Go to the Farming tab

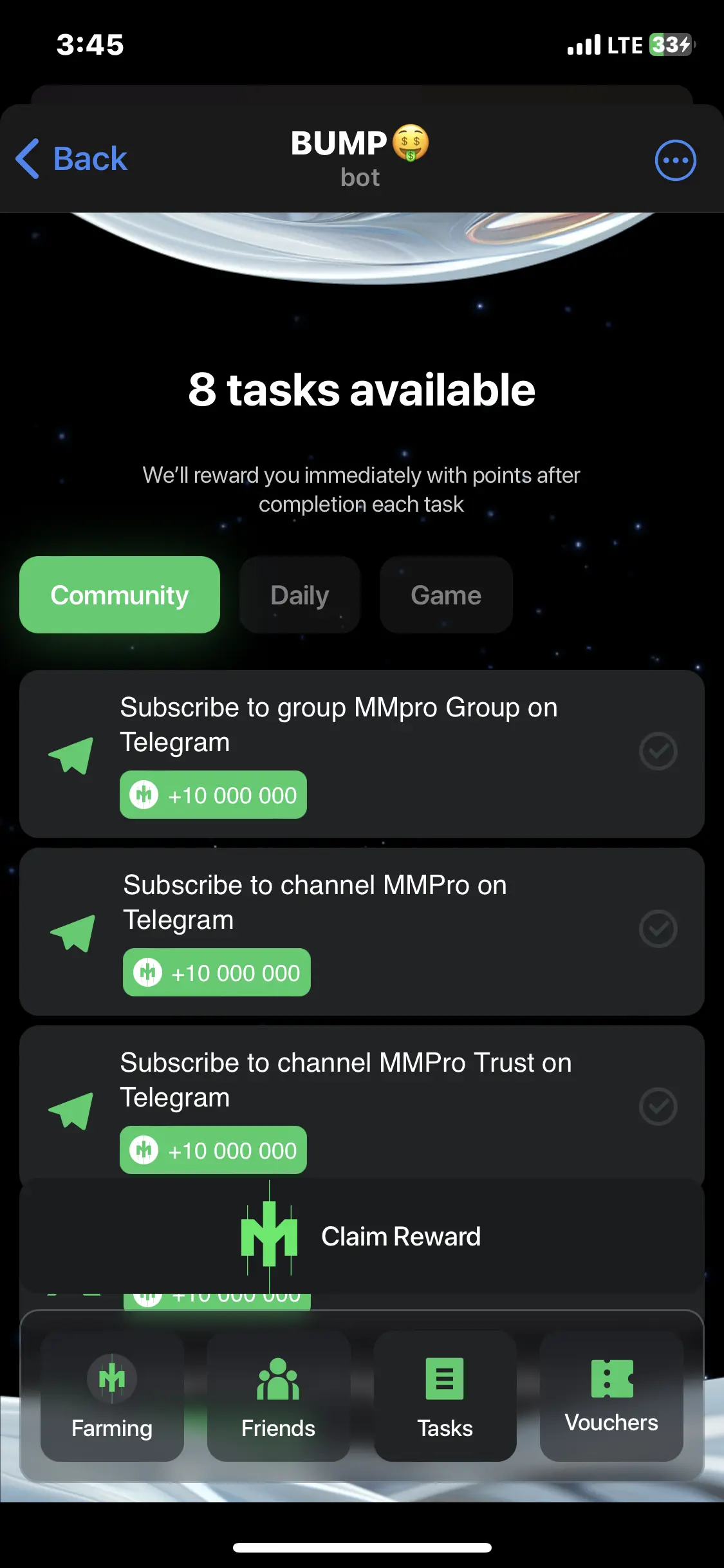tap(112, 1395)
